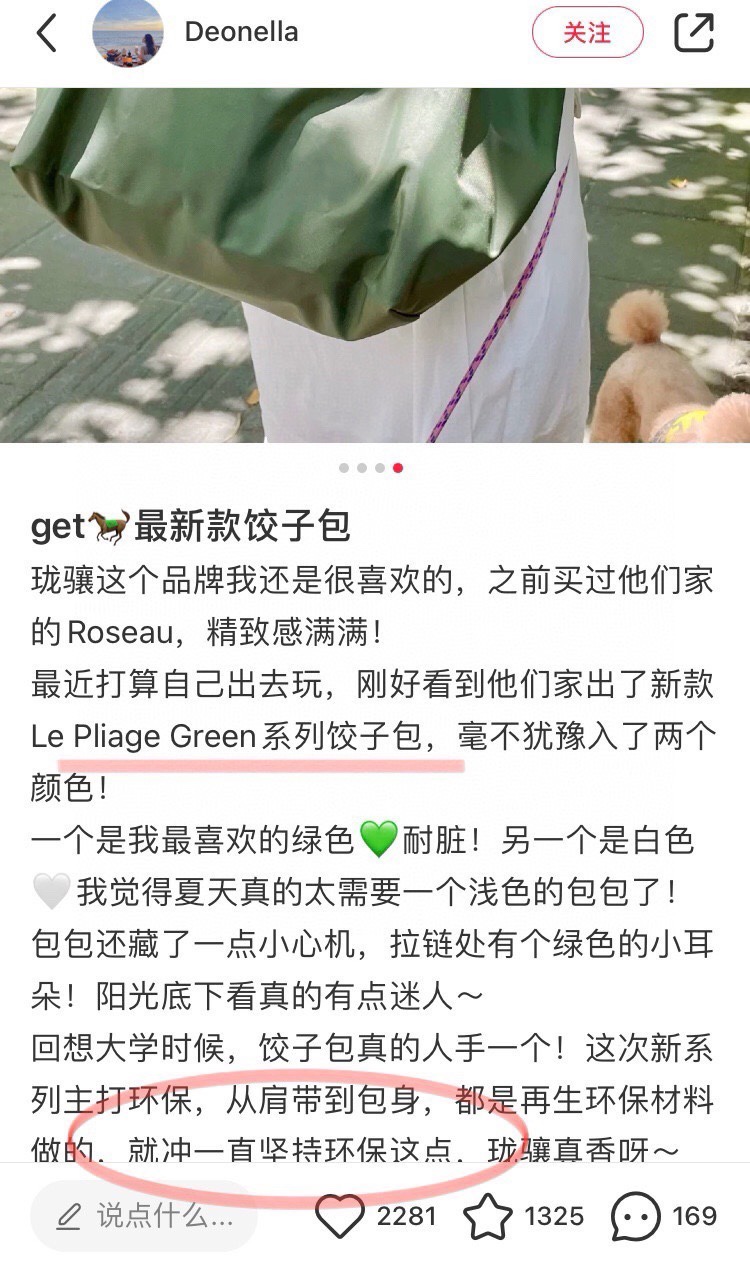750x1270 pixels.
Task: Tap the 说点什么 comment input field
Action: point(145,1216)
